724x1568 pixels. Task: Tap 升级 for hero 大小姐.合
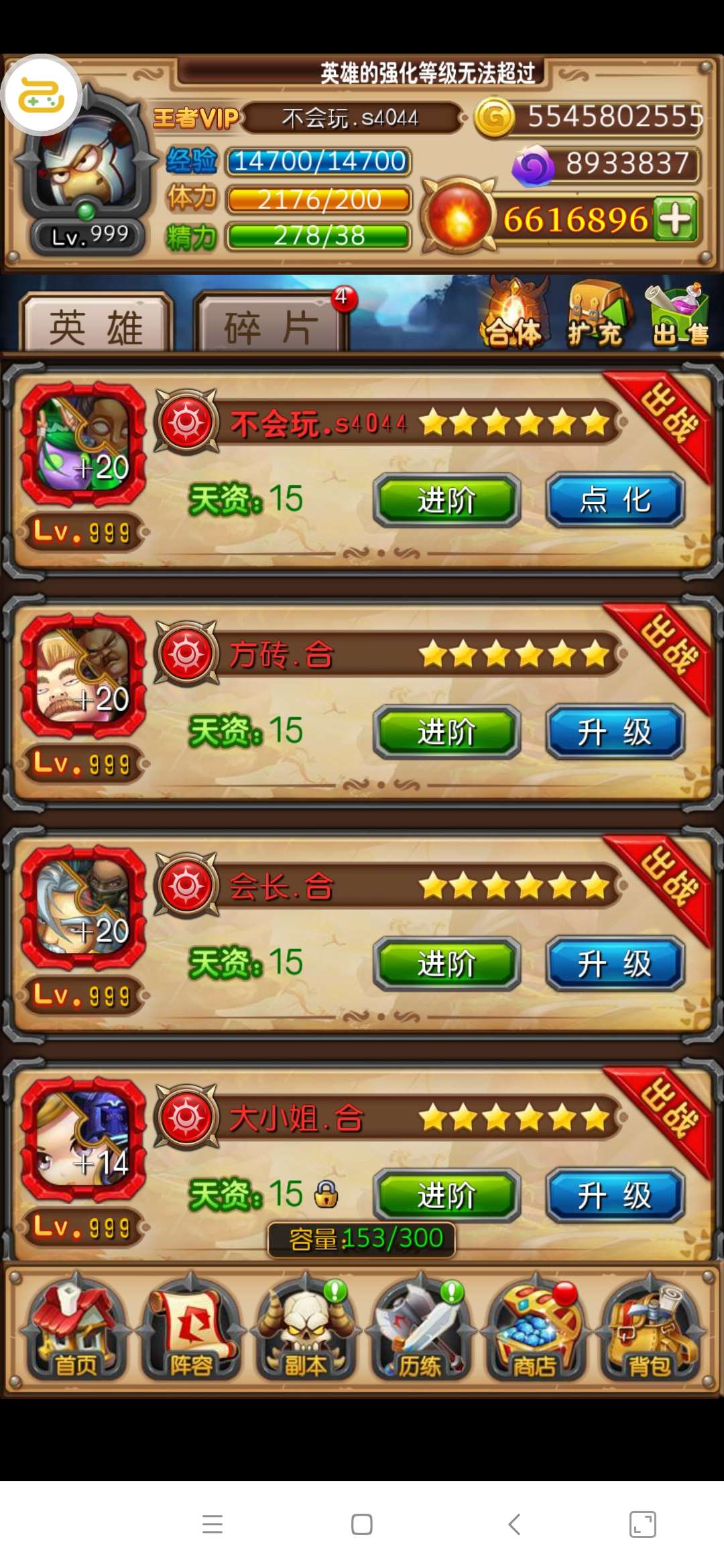tap(615, 1195)
